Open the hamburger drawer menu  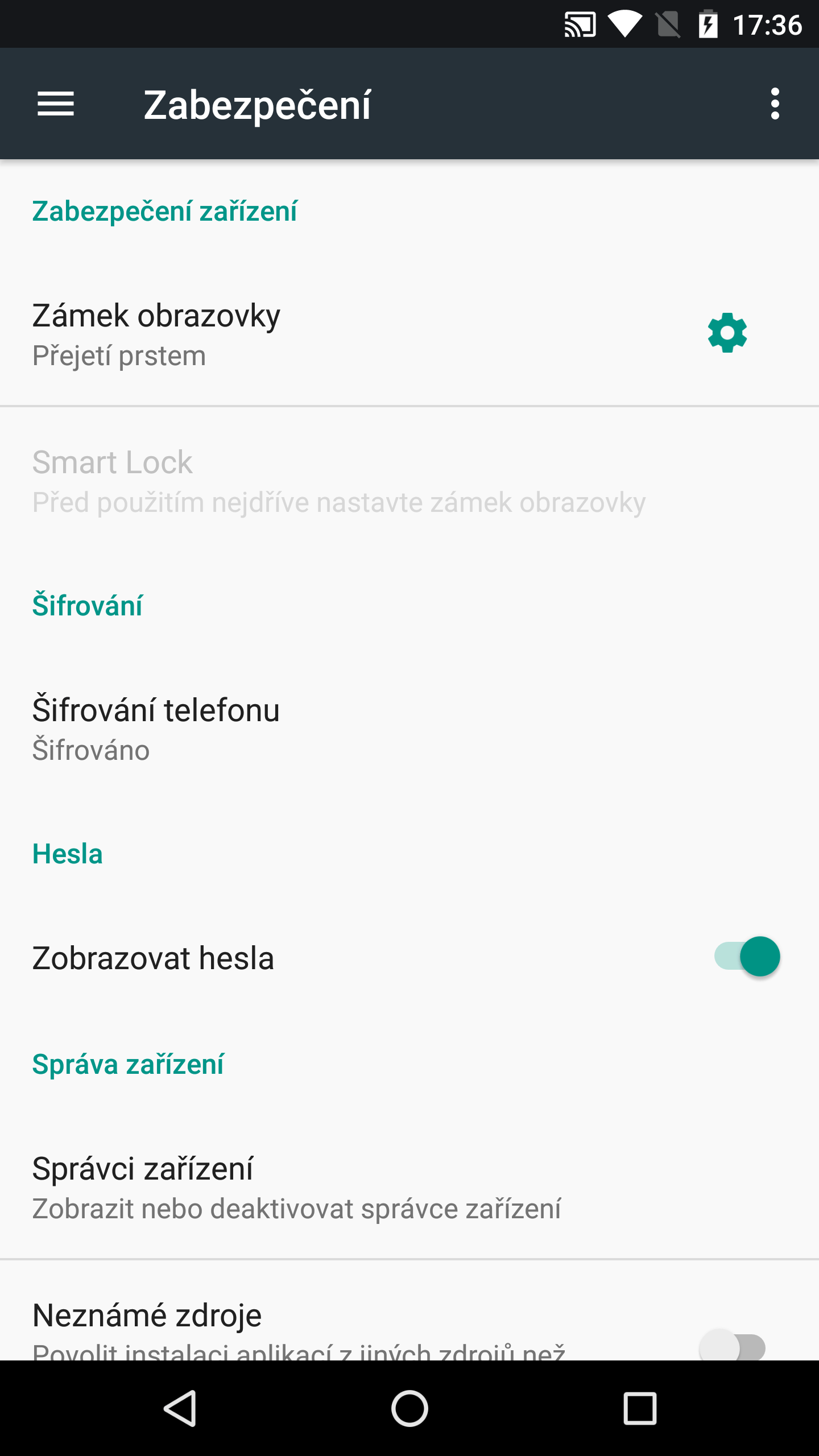click(56, 104)
